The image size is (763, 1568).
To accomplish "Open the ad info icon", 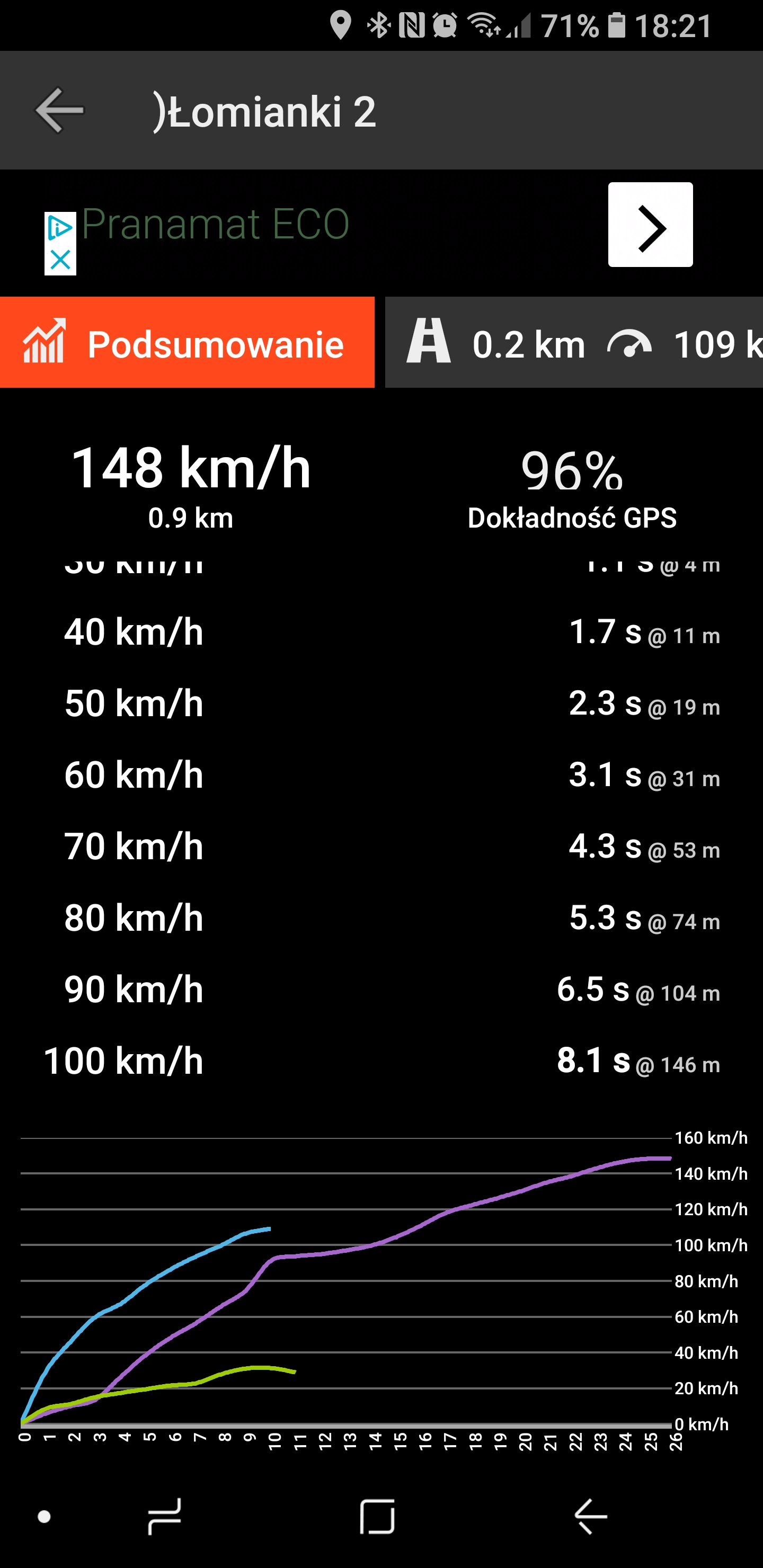I will coord(60,228).
